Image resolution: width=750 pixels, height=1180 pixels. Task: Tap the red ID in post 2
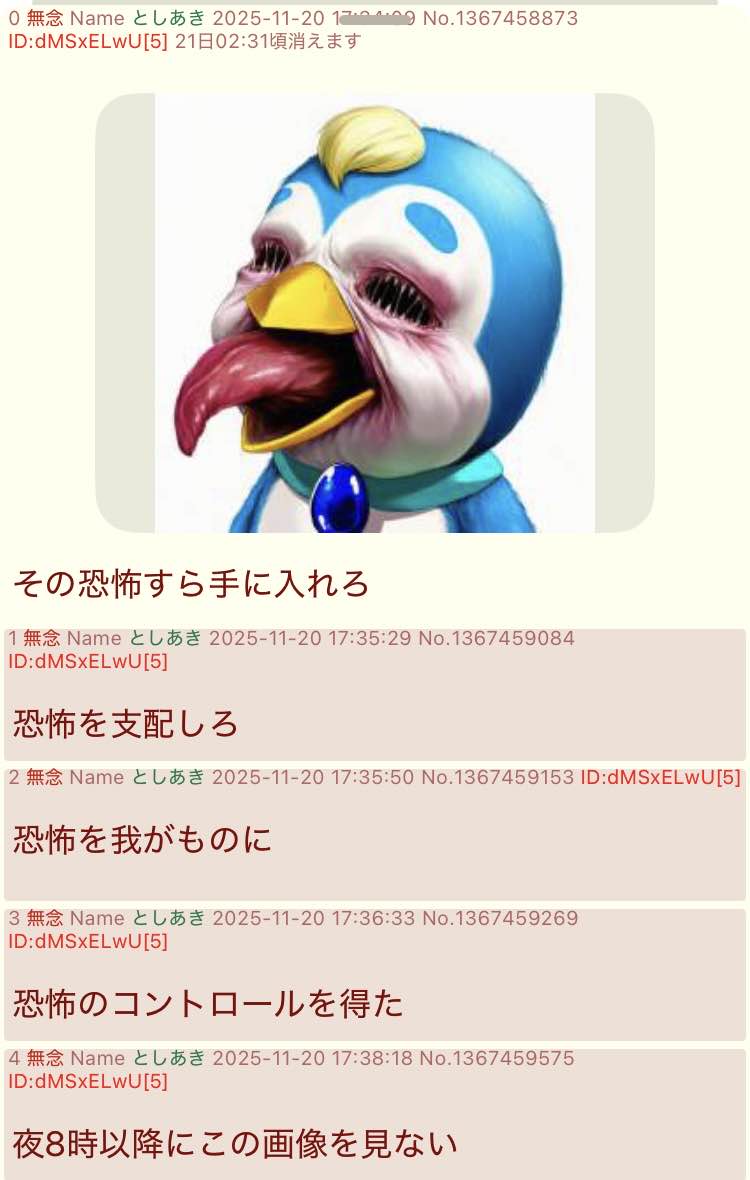point(660,777)
